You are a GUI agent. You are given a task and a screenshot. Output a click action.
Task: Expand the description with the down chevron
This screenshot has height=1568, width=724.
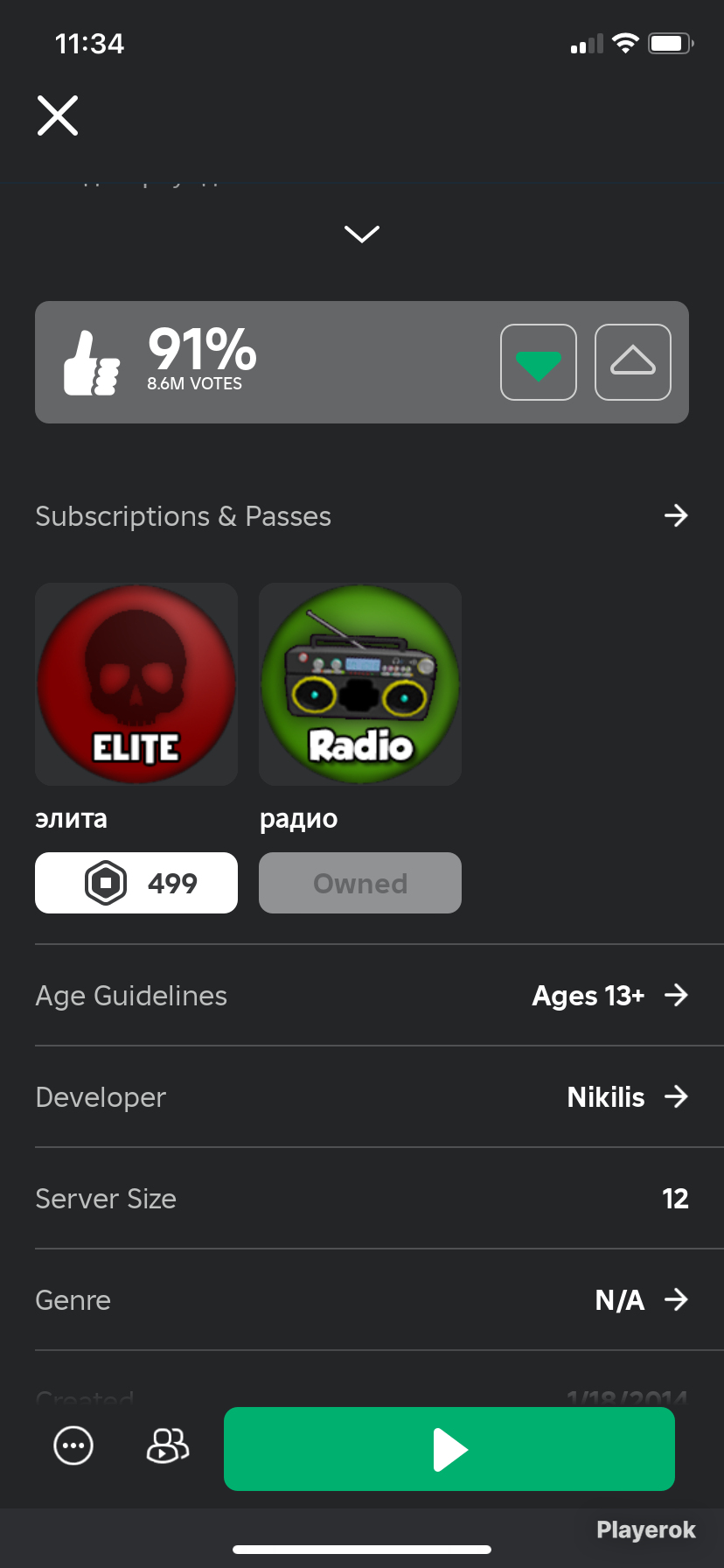[x=362, y=234]
